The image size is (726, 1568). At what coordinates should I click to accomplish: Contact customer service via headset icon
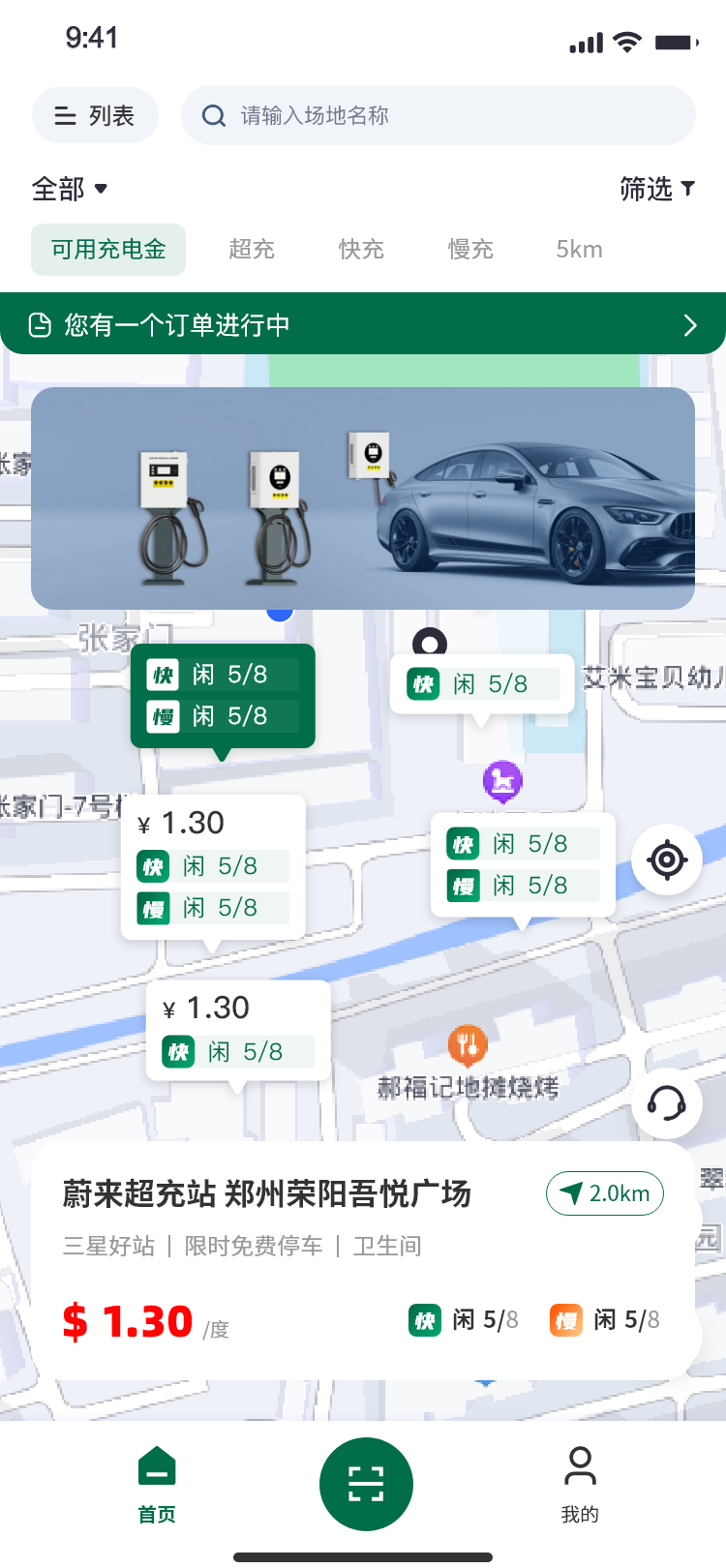[667, 1102]
